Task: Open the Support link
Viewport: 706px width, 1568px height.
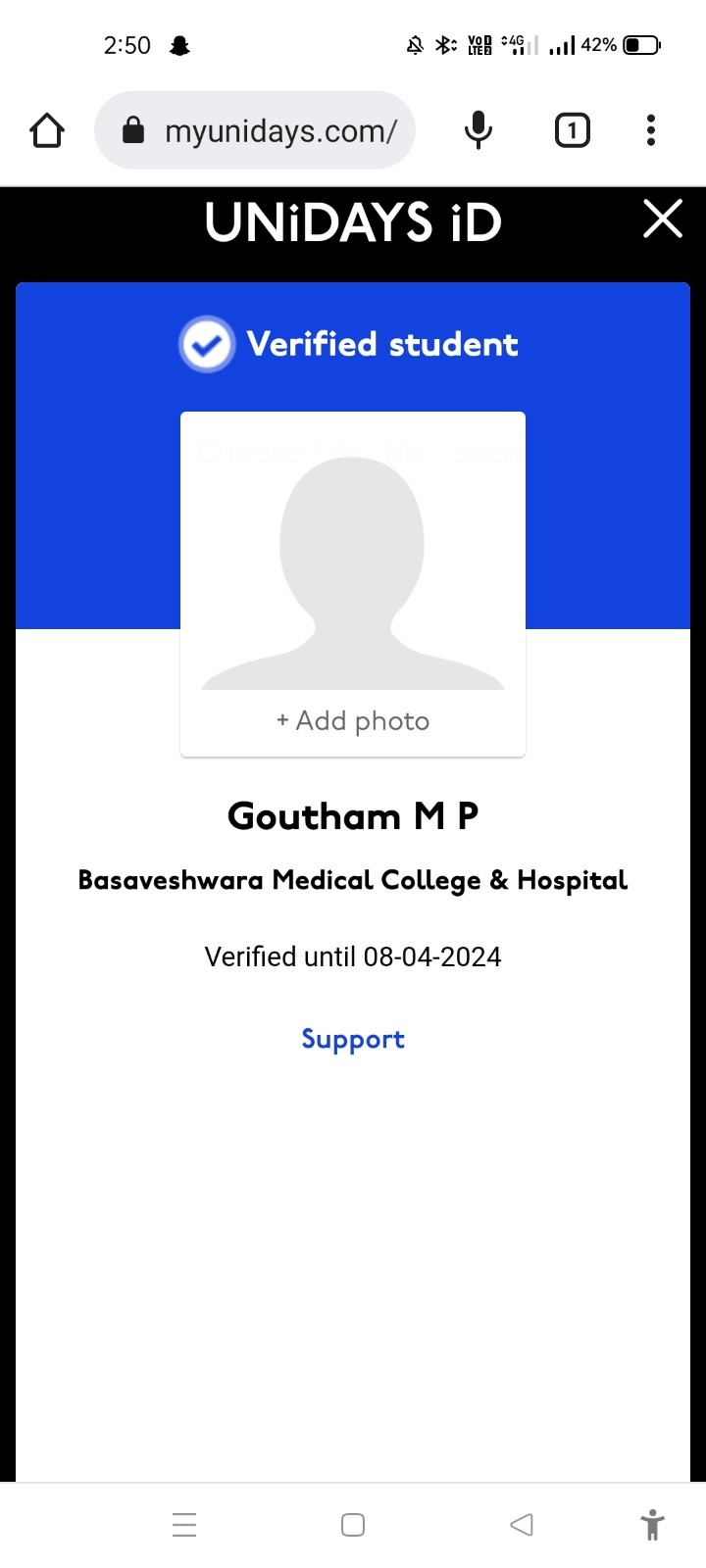Action: pos(353,1039)
